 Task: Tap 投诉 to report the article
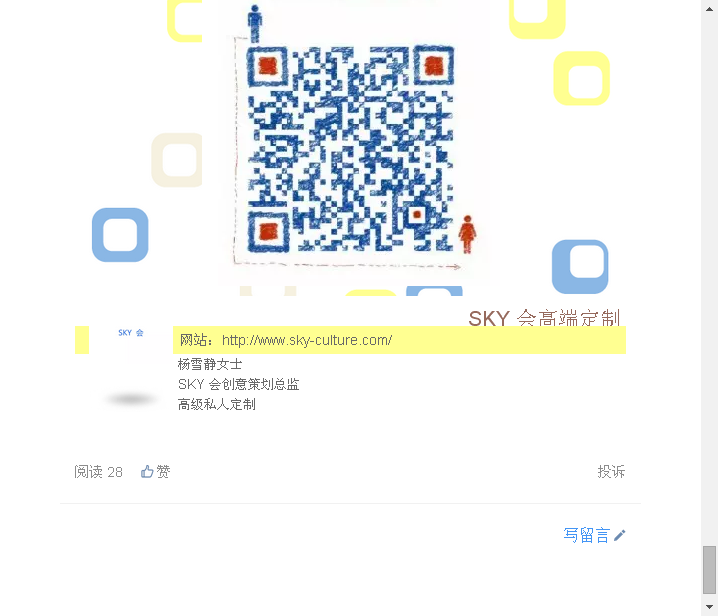[x=611, y=471]
